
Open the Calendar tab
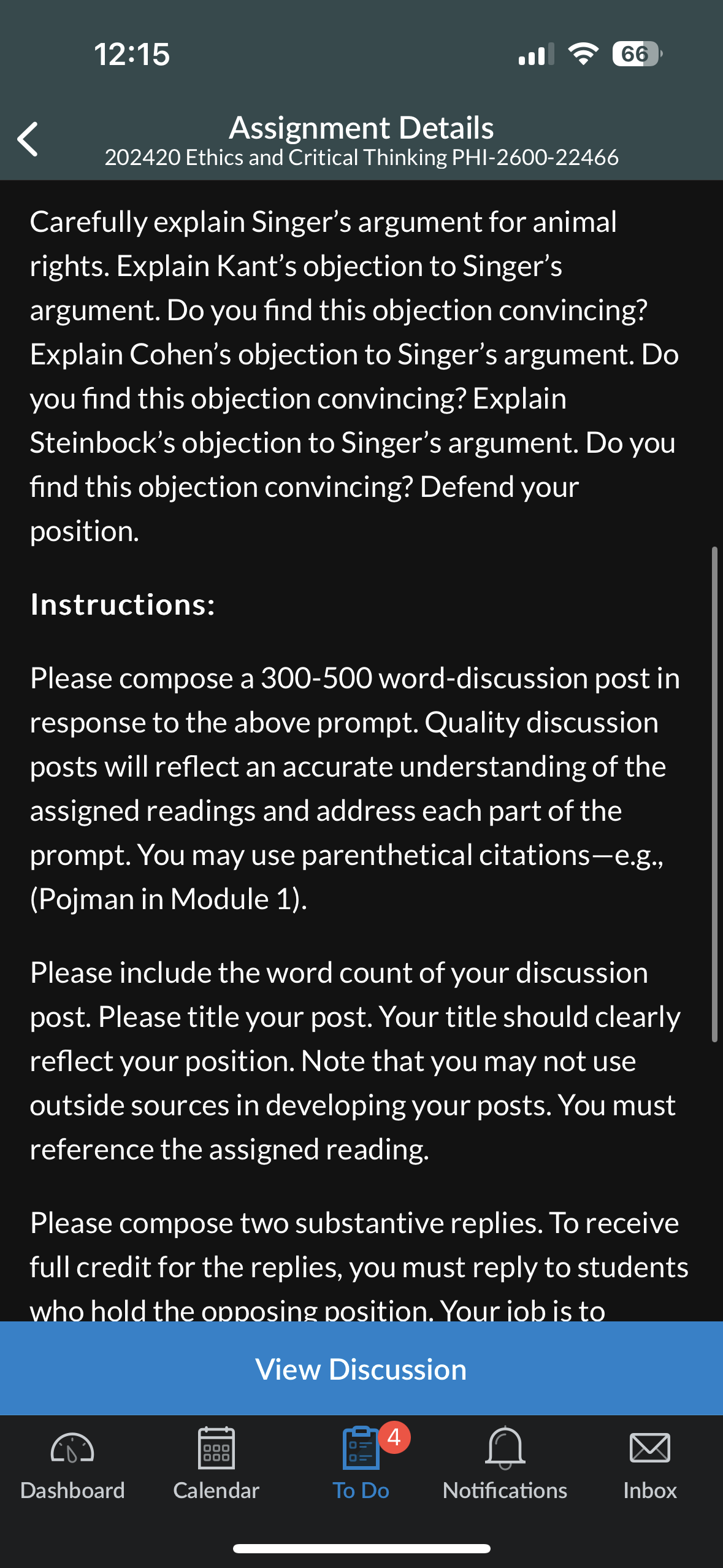click(x=216, y=1466)
